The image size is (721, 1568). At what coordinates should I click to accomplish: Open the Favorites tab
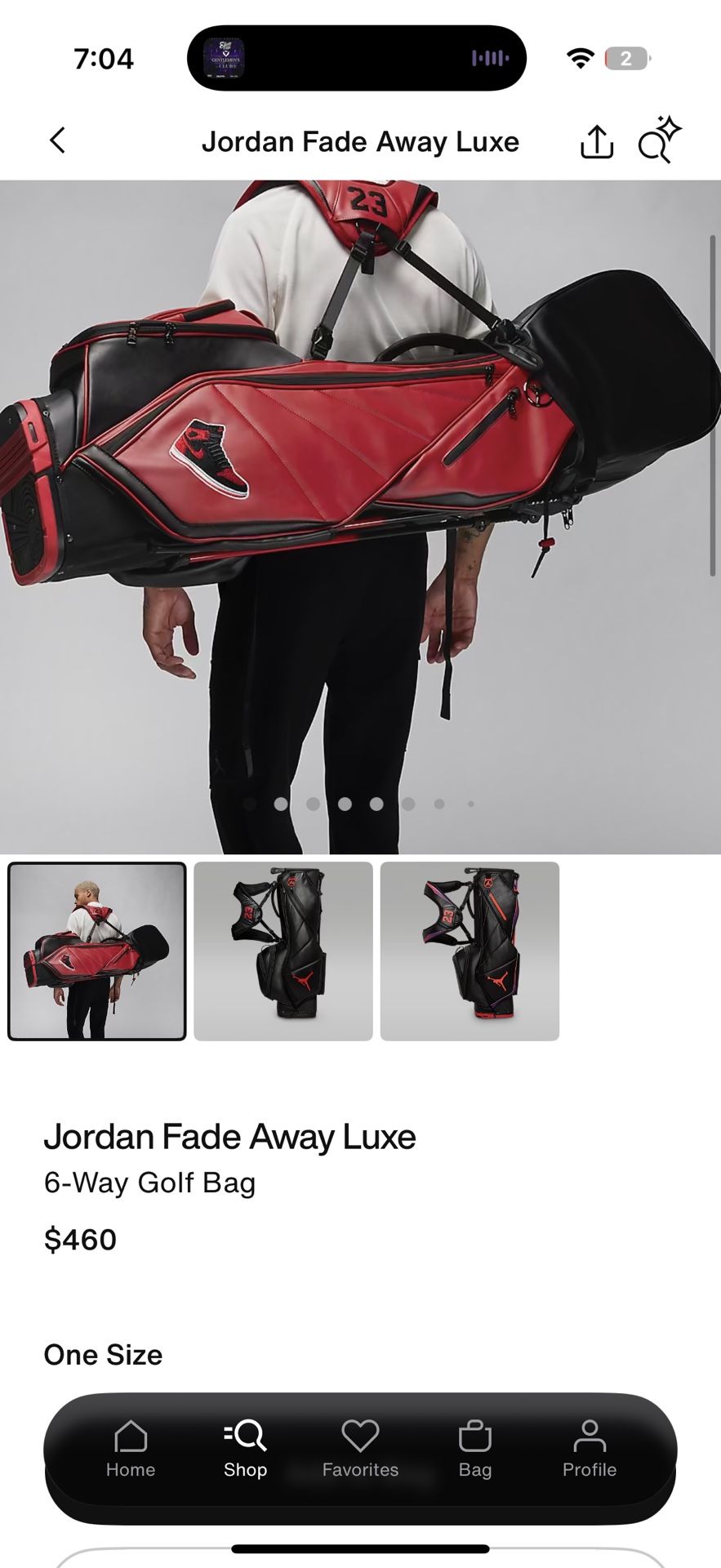360,1450
